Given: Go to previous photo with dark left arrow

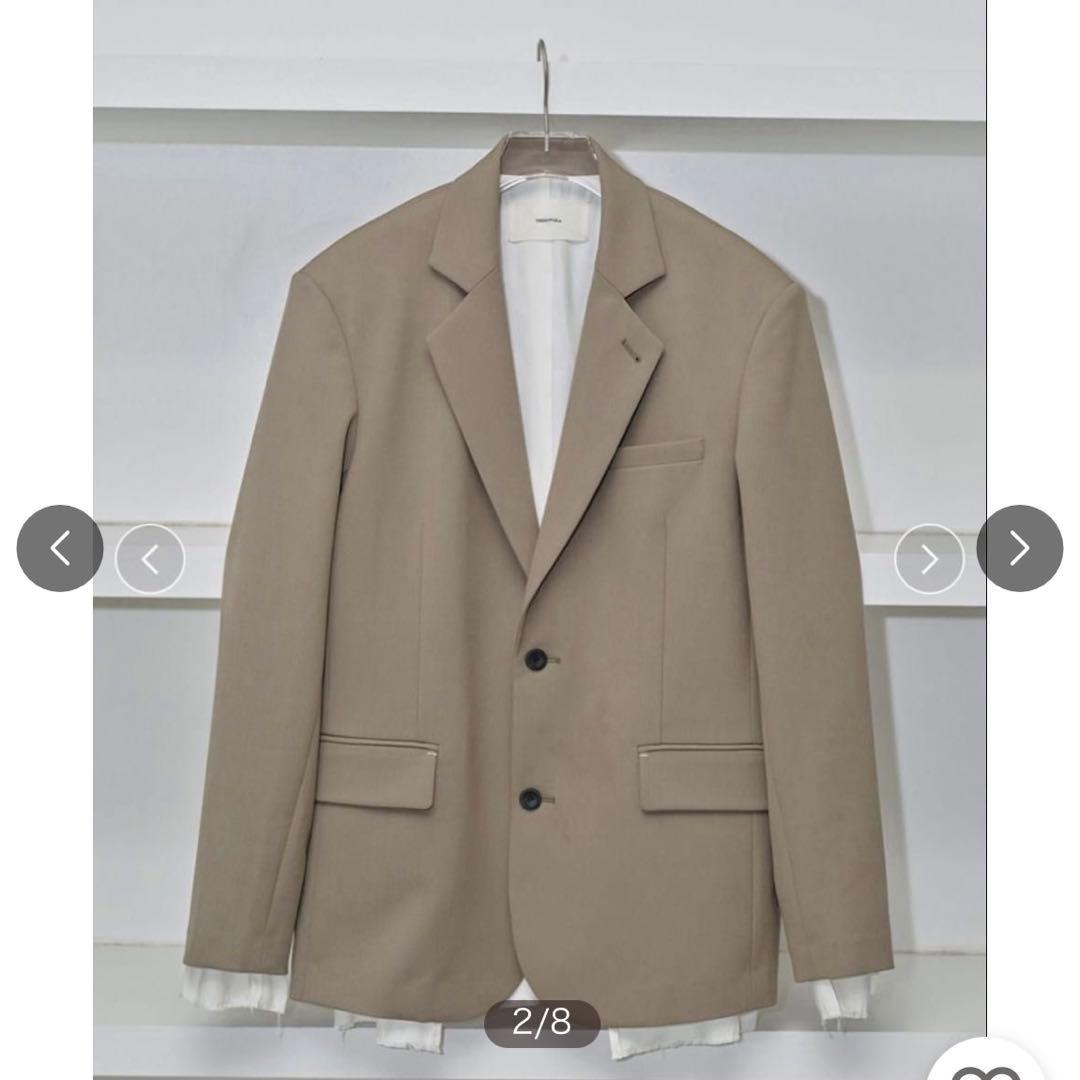Looking at the screenshot, I should (60, 548).
